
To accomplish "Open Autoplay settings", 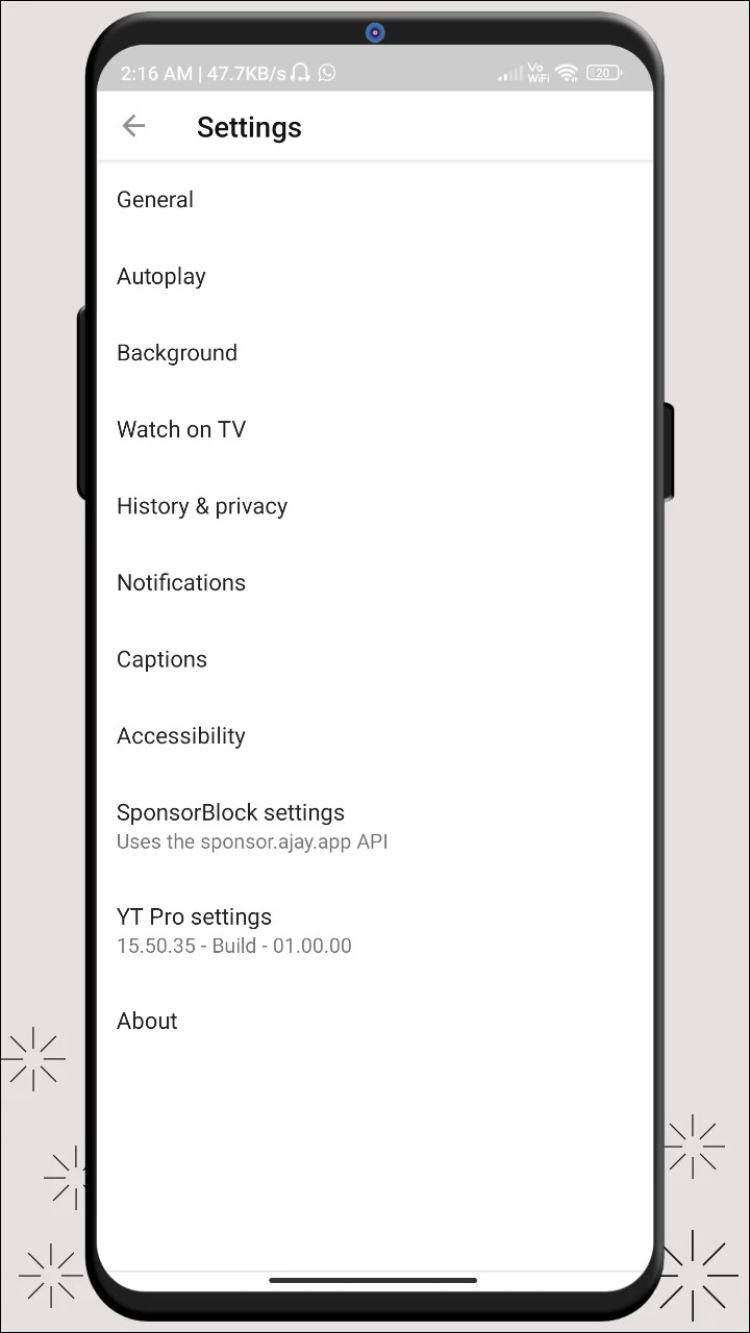I will click(161, 276).
